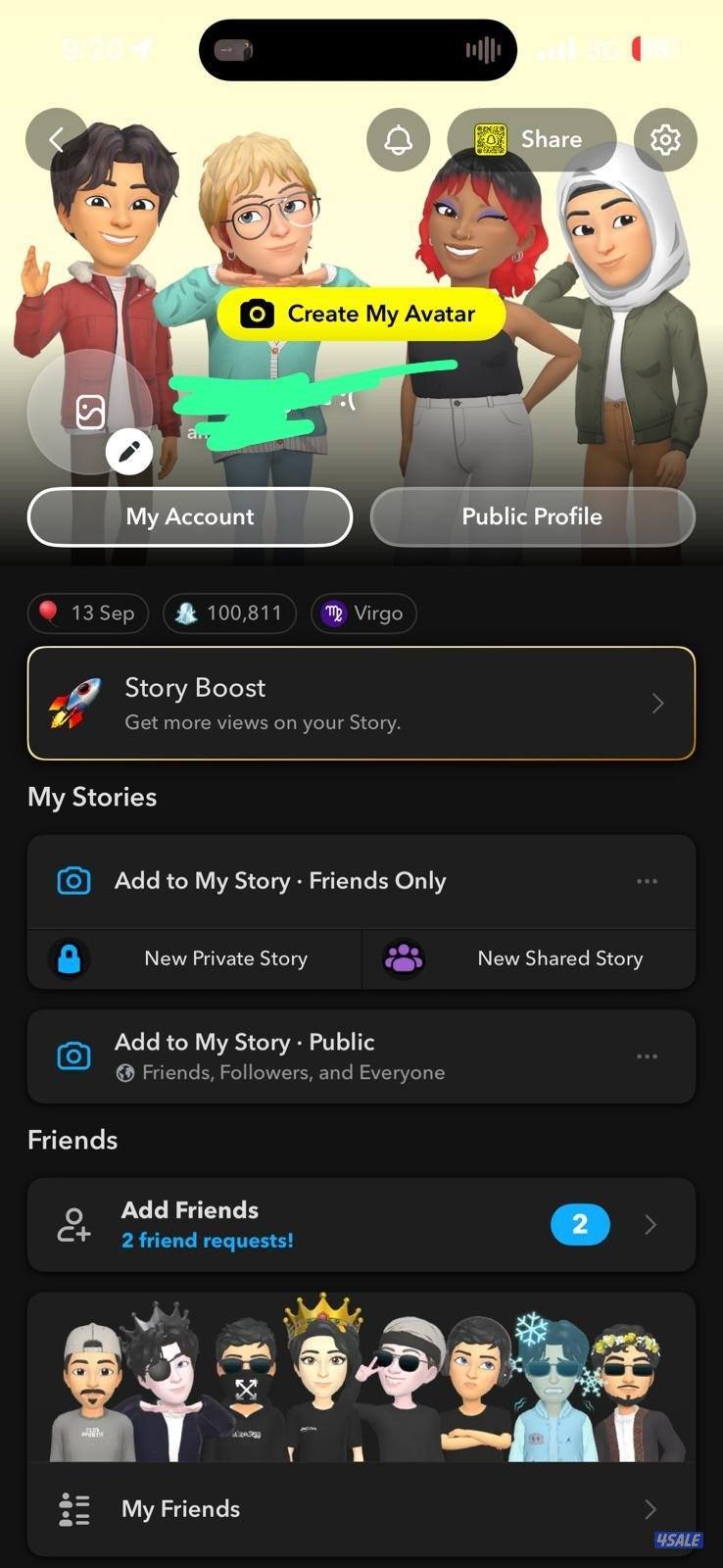Expand Story Boost with its chevron
Image resolution: width=723 pixels, height=1568 pixels.
click(x=658, y=703)
